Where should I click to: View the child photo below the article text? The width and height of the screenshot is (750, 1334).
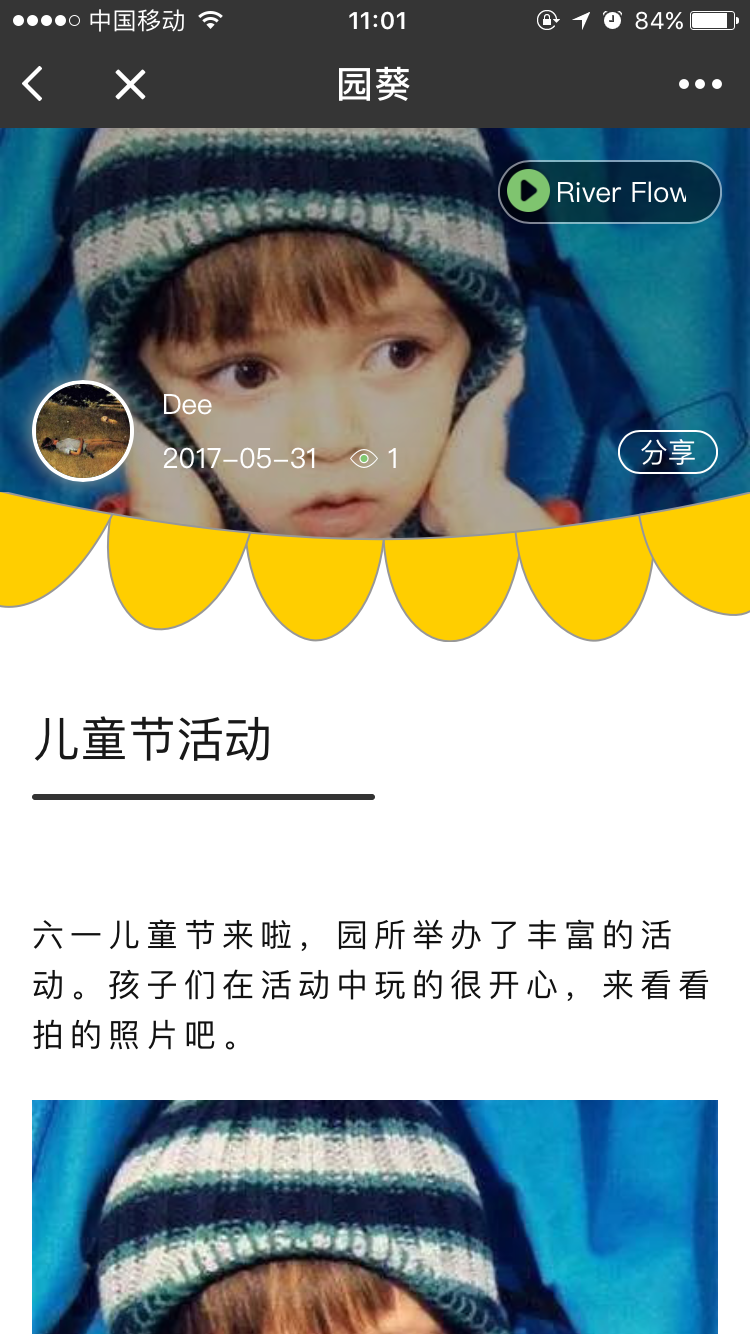click(375, 1217)
